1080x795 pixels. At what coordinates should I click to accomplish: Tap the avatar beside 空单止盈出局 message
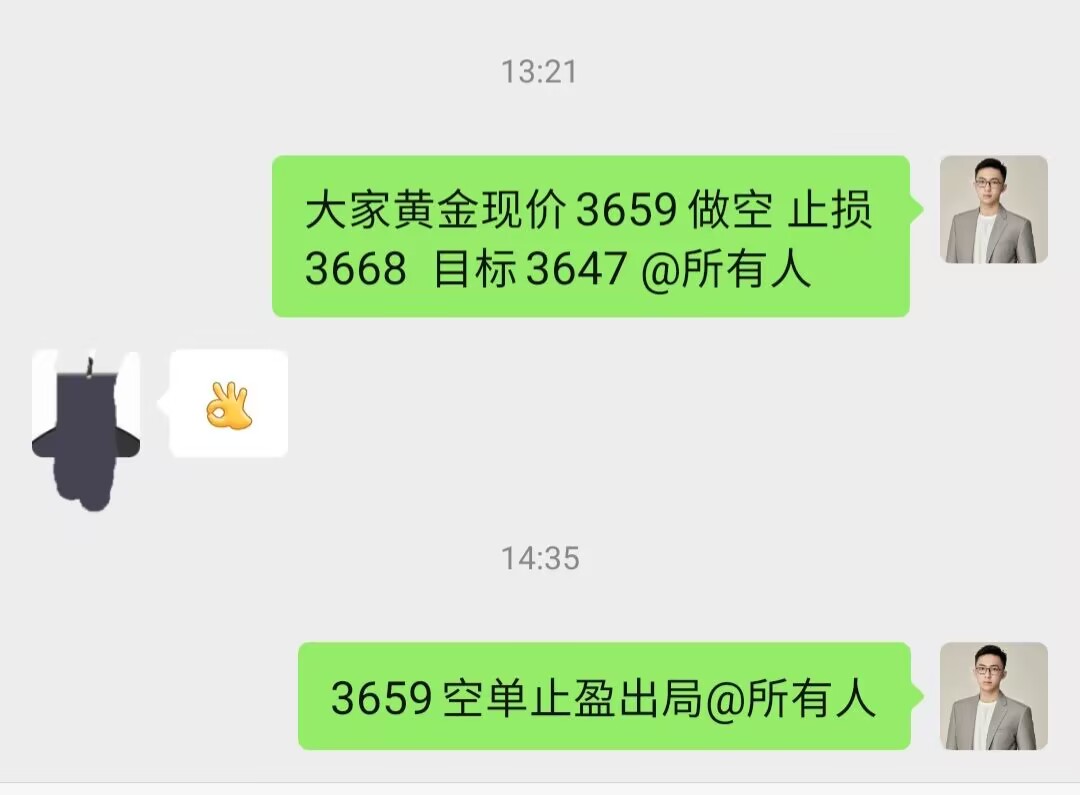(993, 696)
